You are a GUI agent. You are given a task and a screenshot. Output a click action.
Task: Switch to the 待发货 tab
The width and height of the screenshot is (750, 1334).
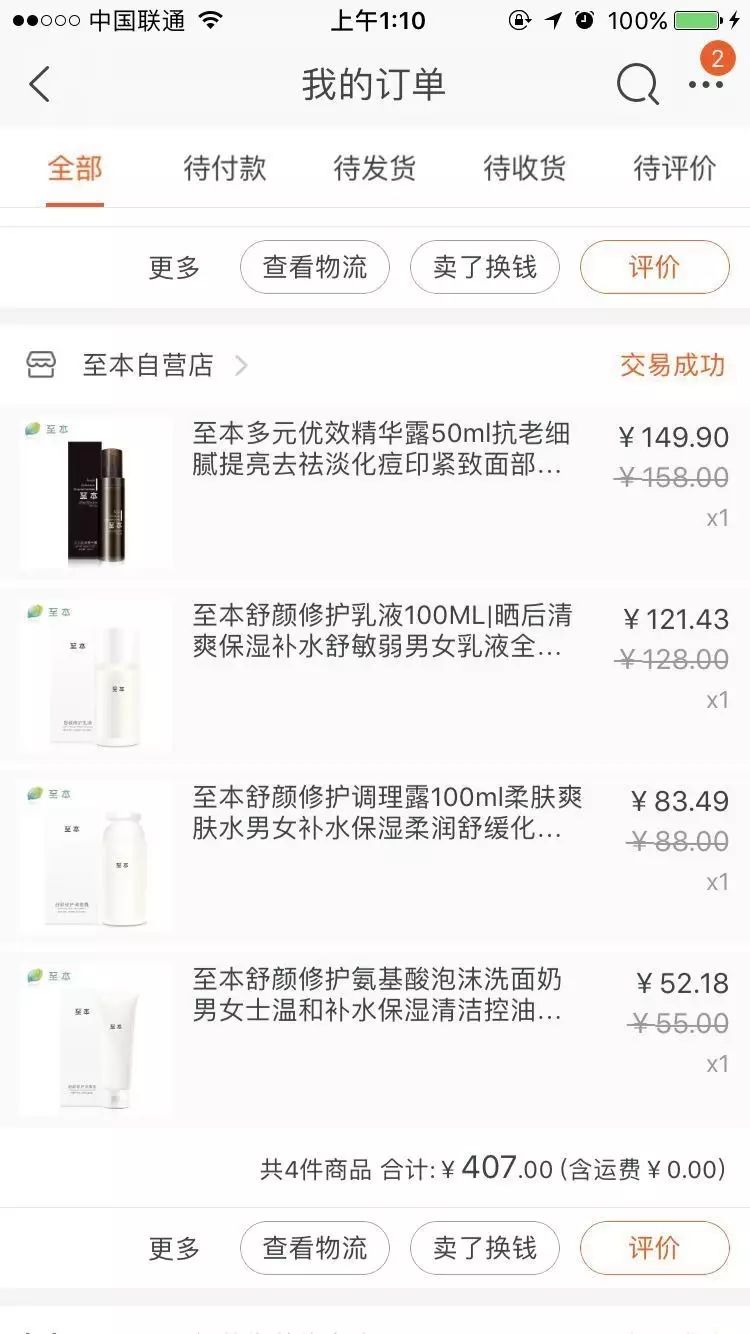pos(375,168)
